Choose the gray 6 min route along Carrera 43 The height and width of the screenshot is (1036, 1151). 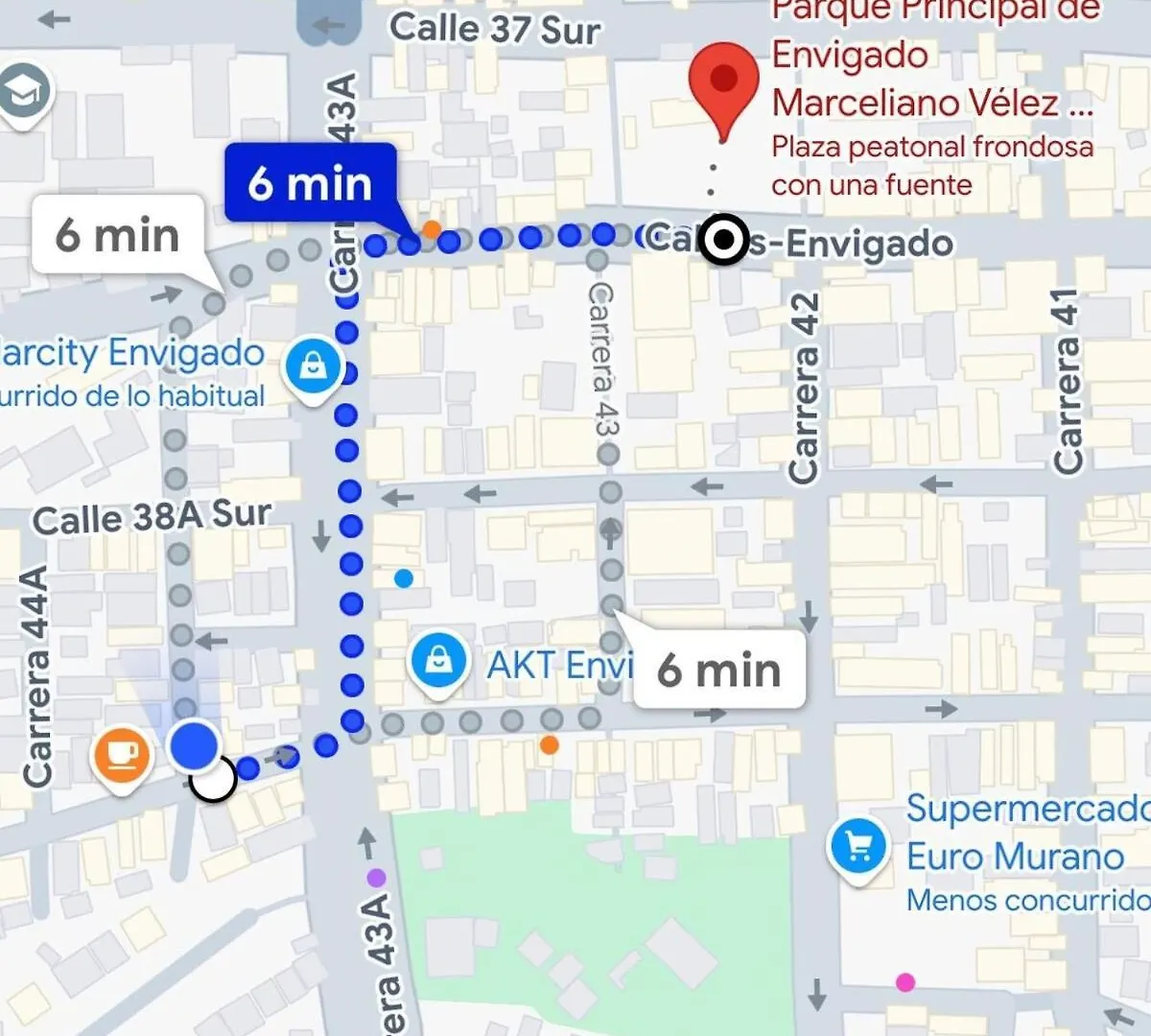click(719, 670)
